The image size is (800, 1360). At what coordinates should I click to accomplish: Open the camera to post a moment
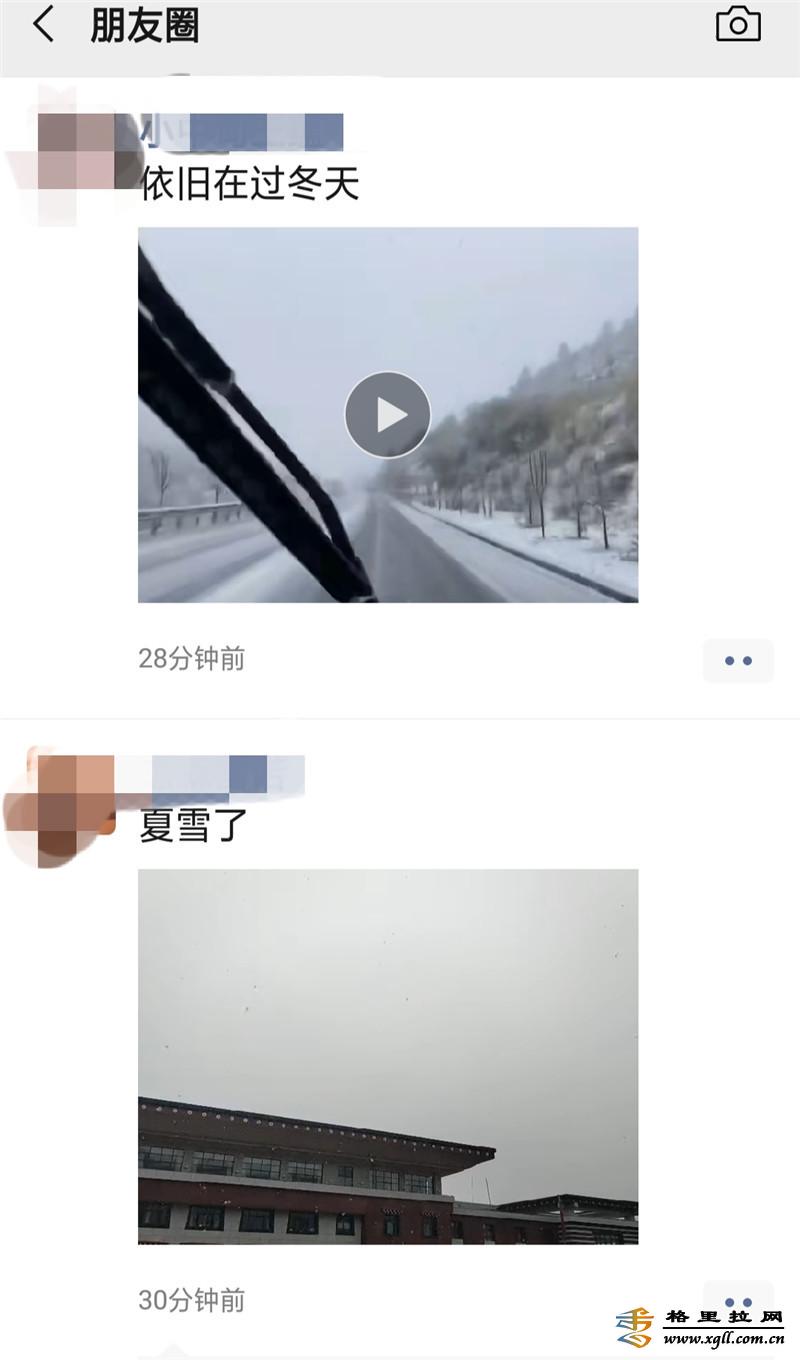(738, 24)
